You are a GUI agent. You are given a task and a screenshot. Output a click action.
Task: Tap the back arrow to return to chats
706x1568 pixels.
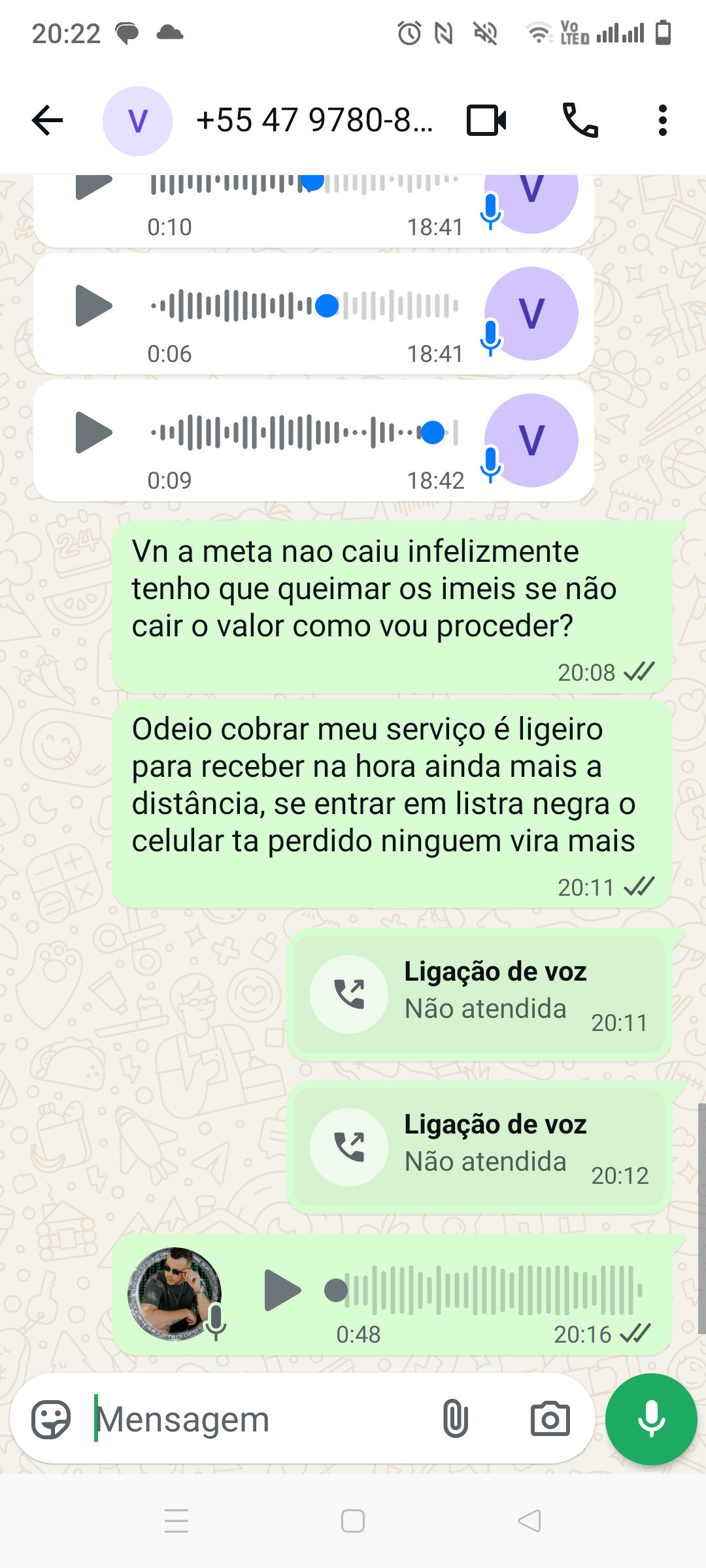click(x=47, y=120)
